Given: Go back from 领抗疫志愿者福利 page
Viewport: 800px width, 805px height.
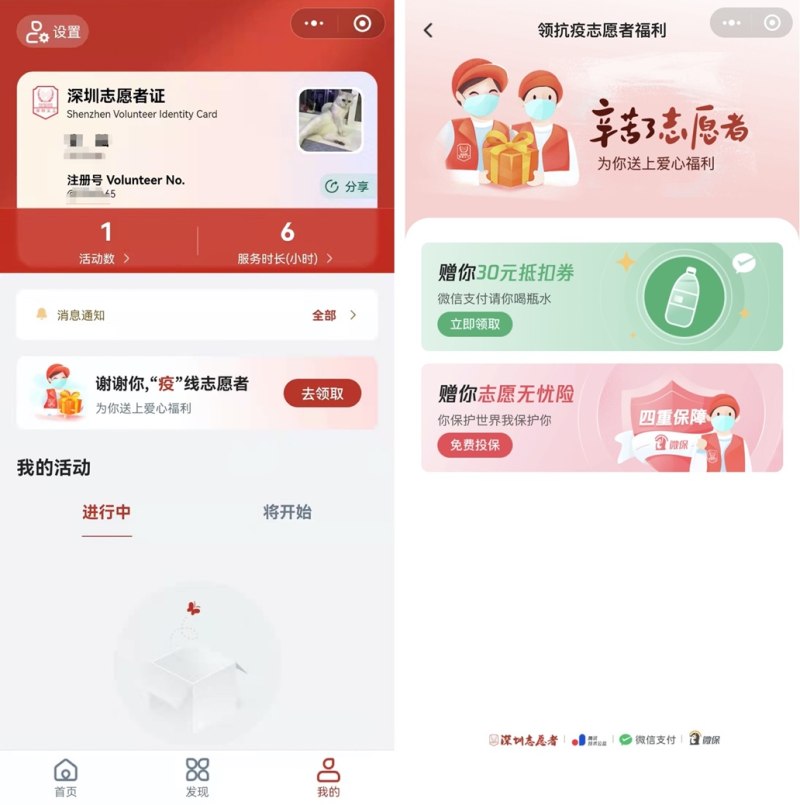Looking at the screenshot, I should click(429, 30).
